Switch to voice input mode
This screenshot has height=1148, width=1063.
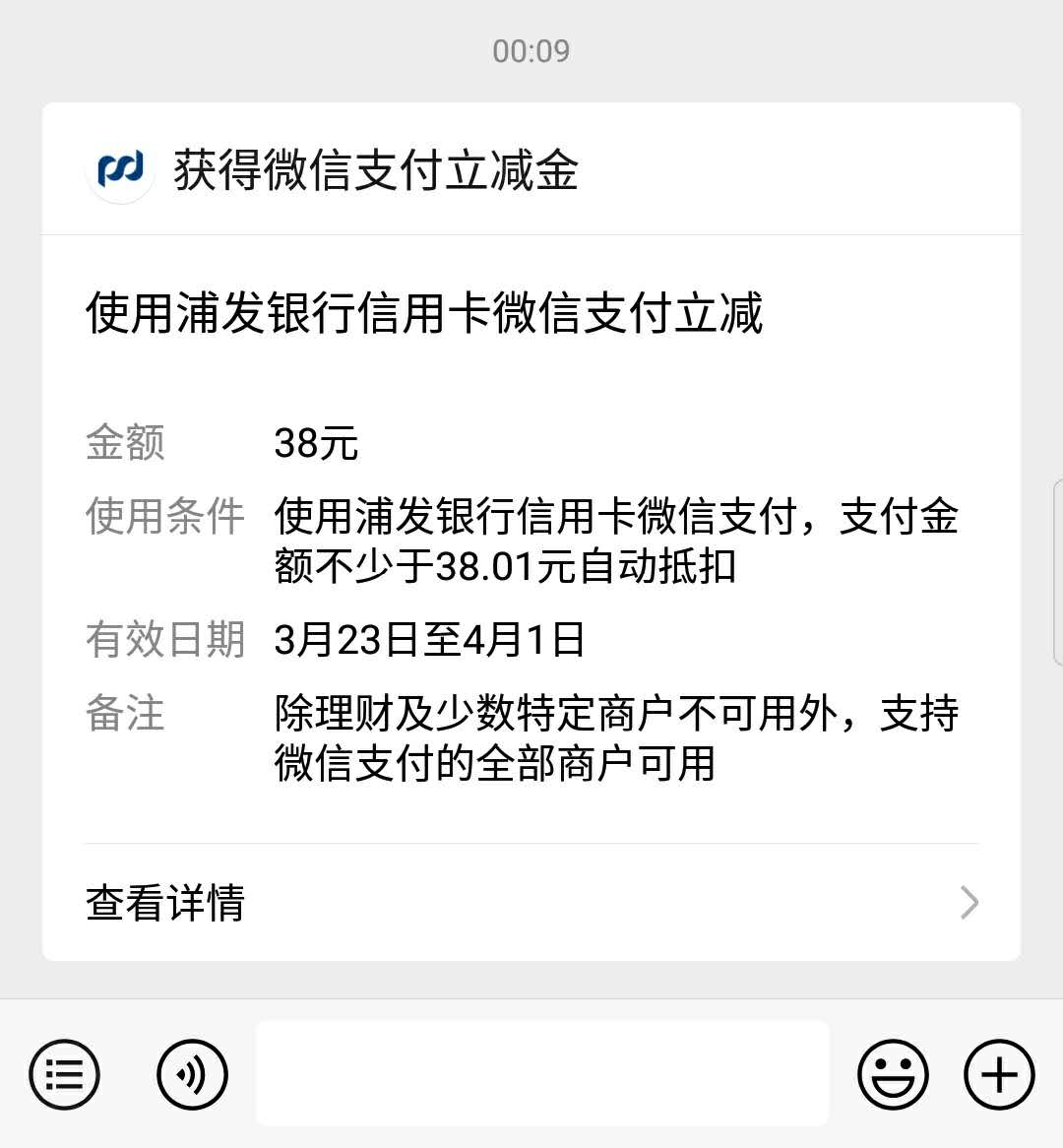(x=192, y=1074)
